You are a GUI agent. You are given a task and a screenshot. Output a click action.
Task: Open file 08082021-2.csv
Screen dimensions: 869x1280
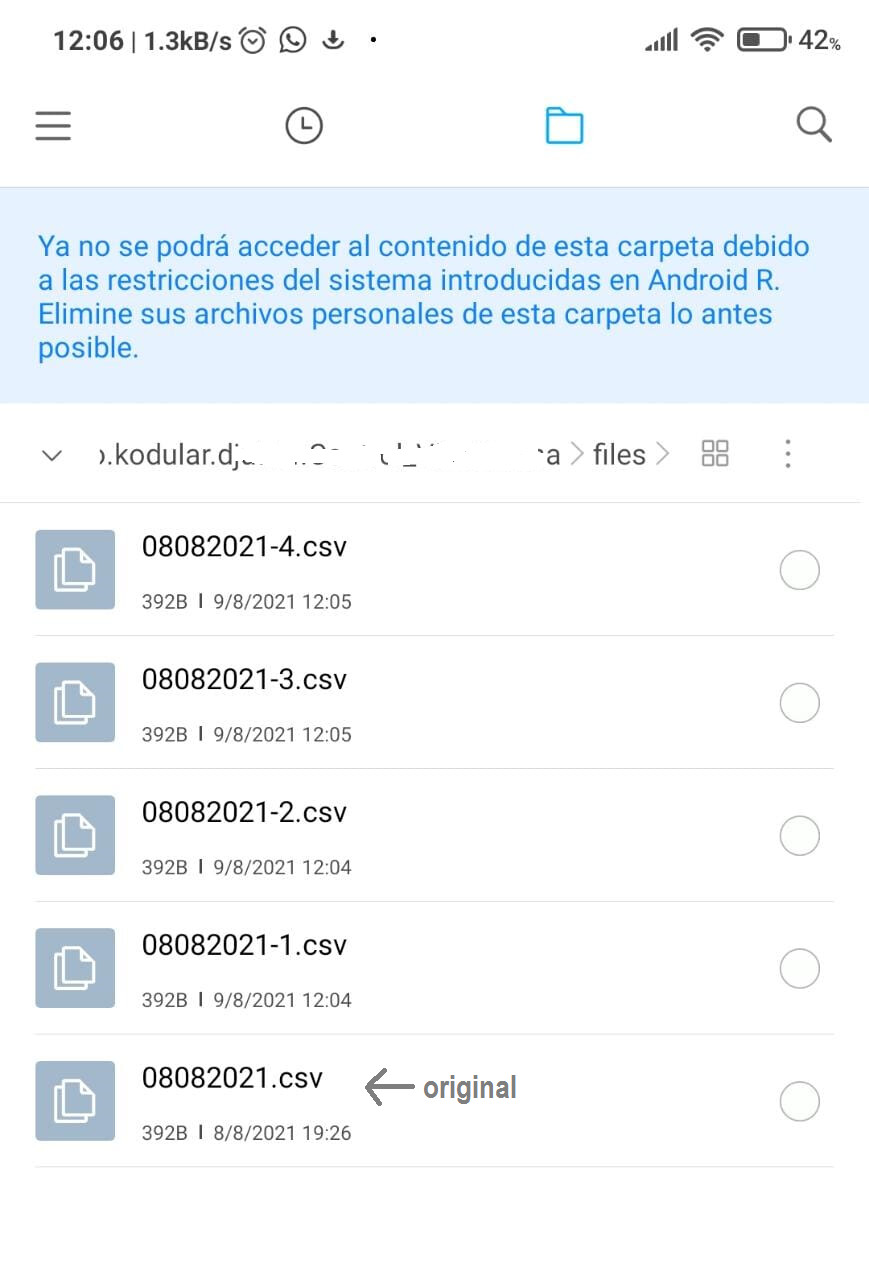(245, 812)
